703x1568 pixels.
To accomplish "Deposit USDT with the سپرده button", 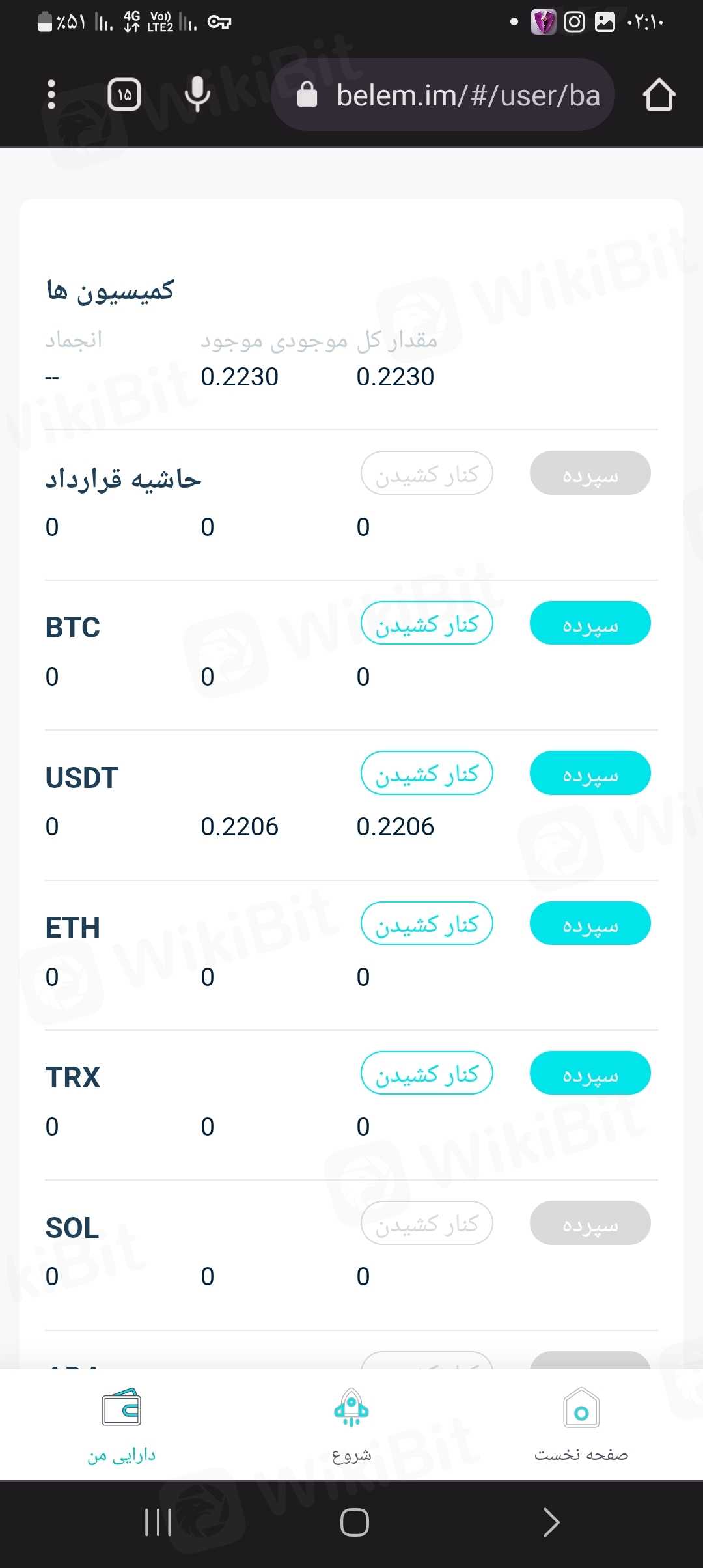I will pyautogui.click(x=590, y=774).
